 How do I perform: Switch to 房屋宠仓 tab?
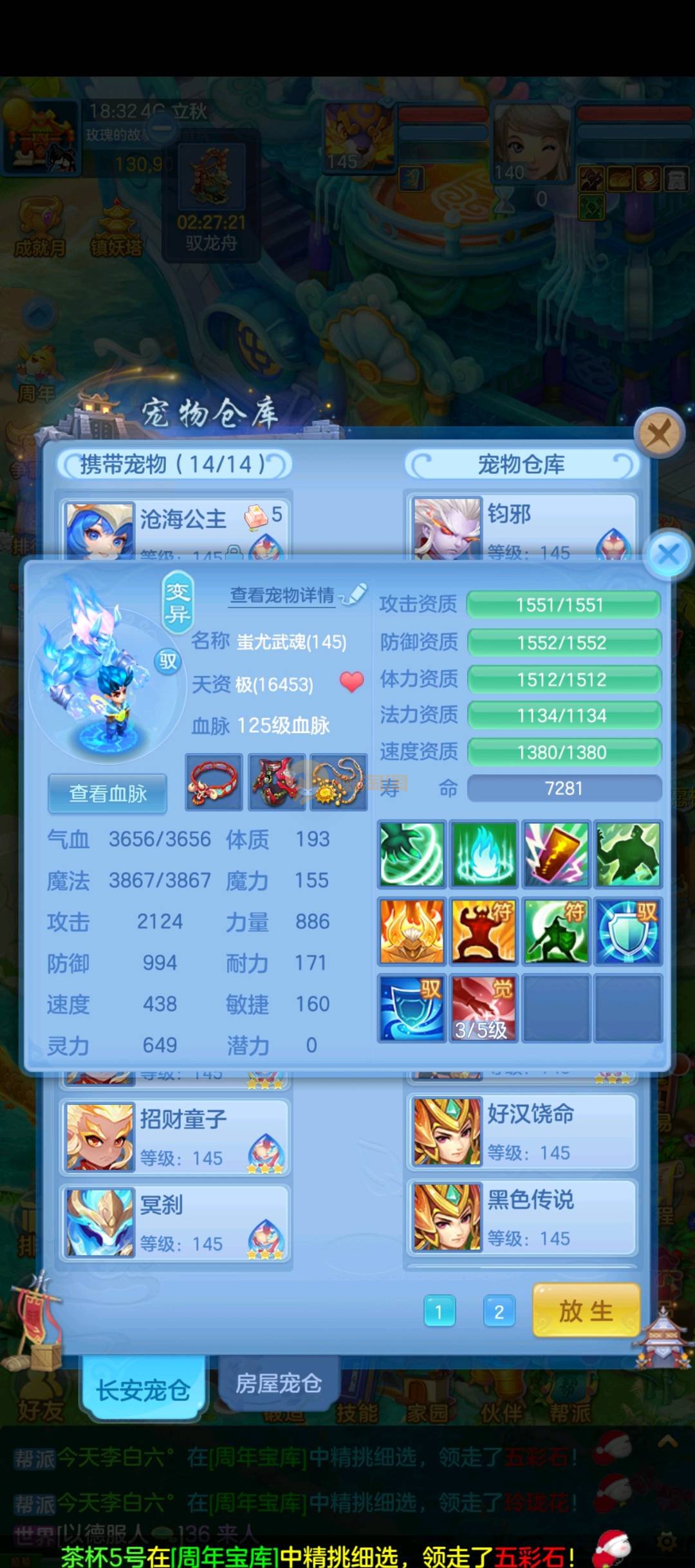coord(278,1382)
